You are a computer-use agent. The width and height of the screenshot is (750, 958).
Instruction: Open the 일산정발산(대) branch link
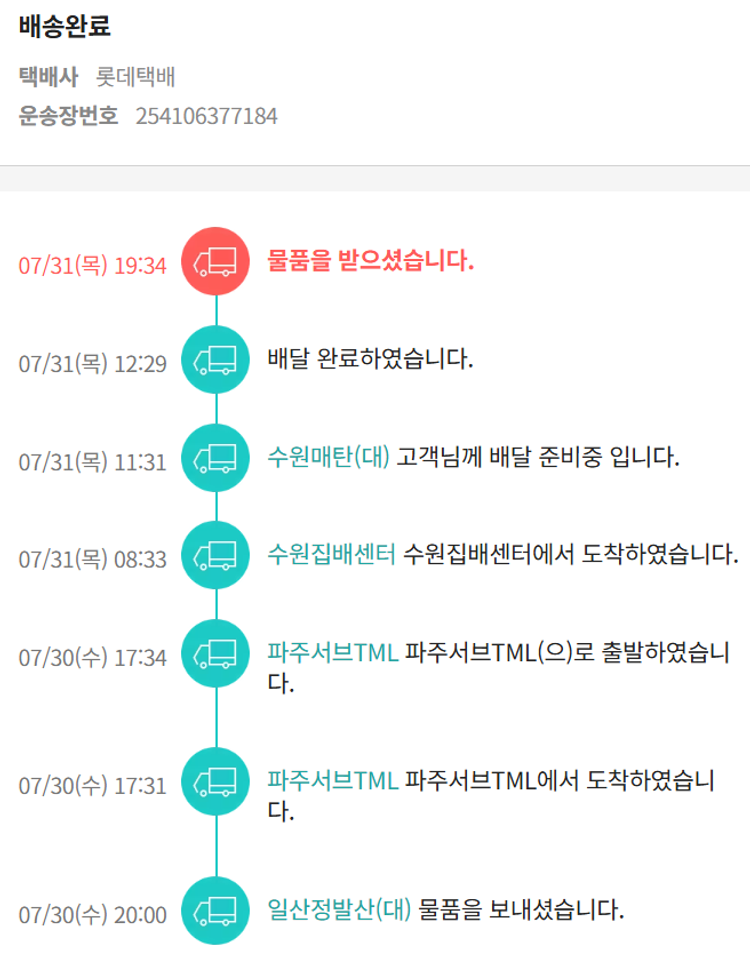[x=339, y=909]
